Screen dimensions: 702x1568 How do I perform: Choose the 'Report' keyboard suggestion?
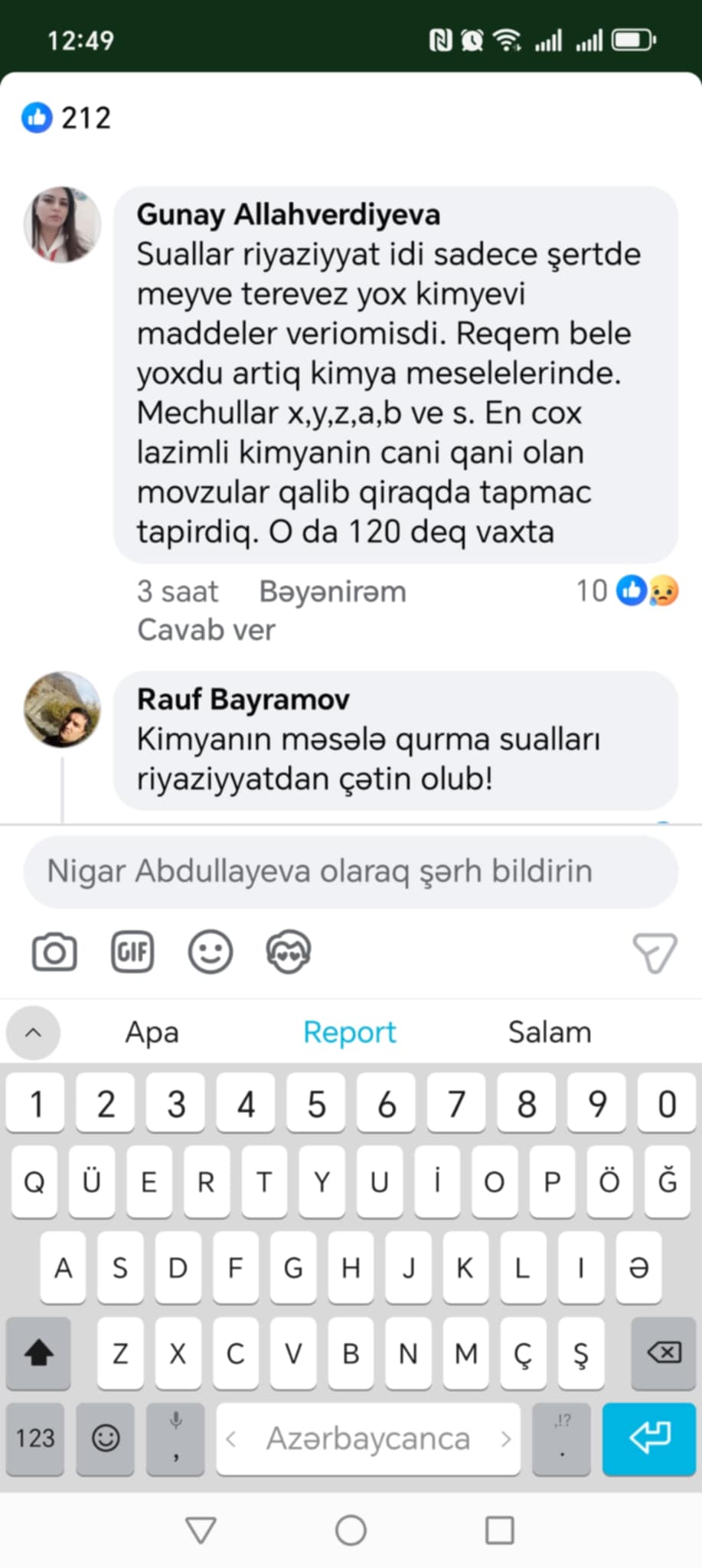click(350, 1032)
